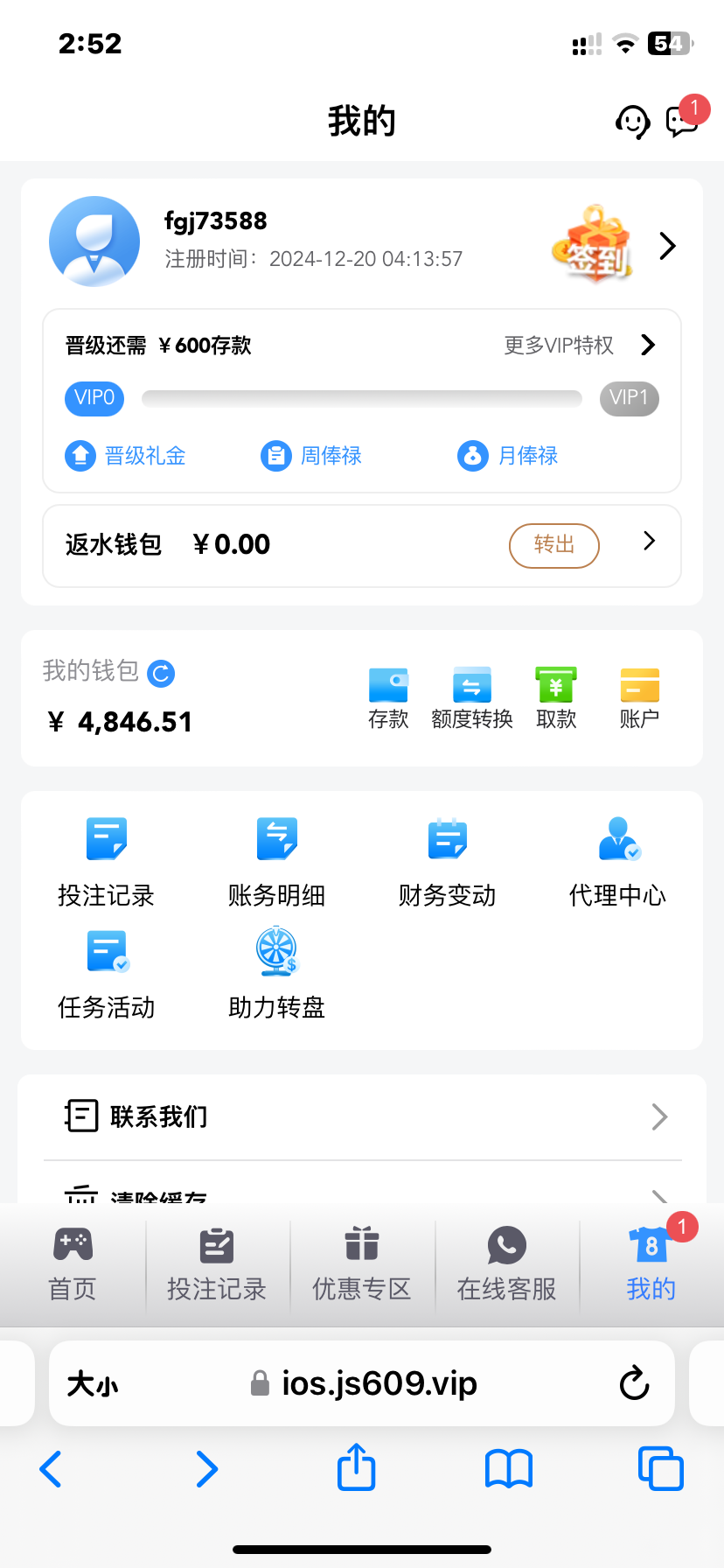Open 周俸禄 weekly salary
The height and width of the screenshot is (1568, 724).
pyautogui.click(x=312, y=456)
